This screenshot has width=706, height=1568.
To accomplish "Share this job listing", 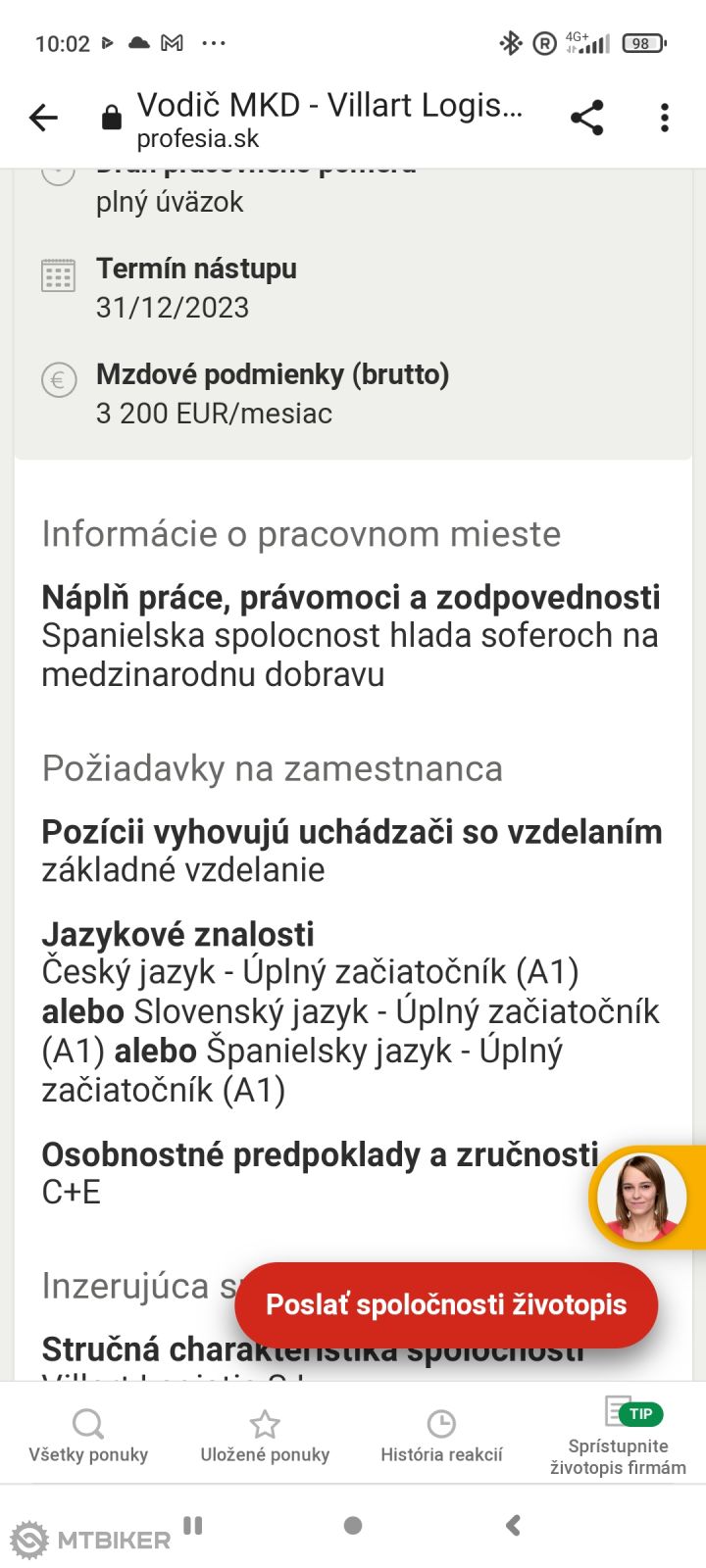I will click(586, 118).
